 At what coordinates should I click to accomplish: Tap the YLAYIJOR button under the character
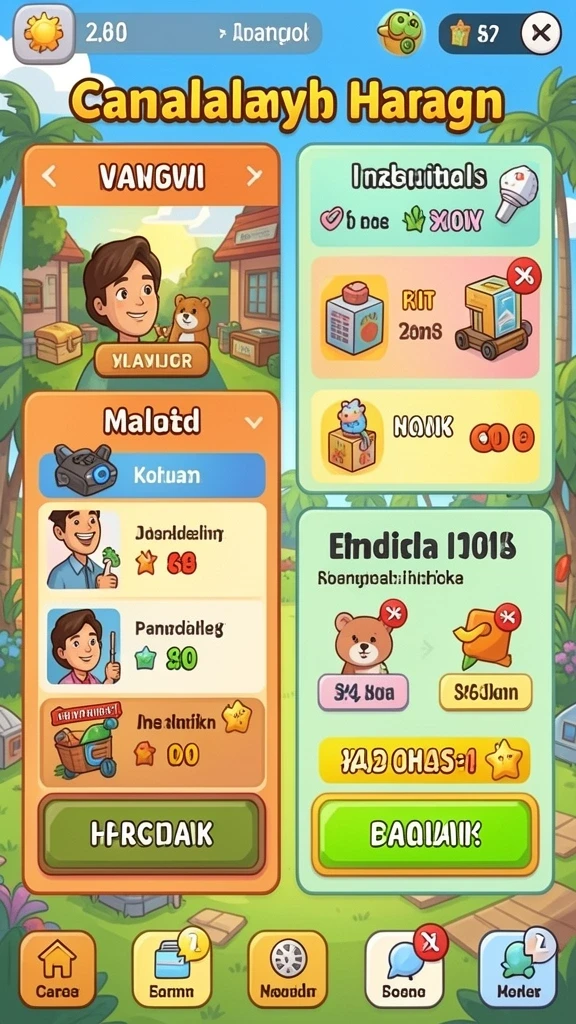pyautogui.click(x=152, y=360)
